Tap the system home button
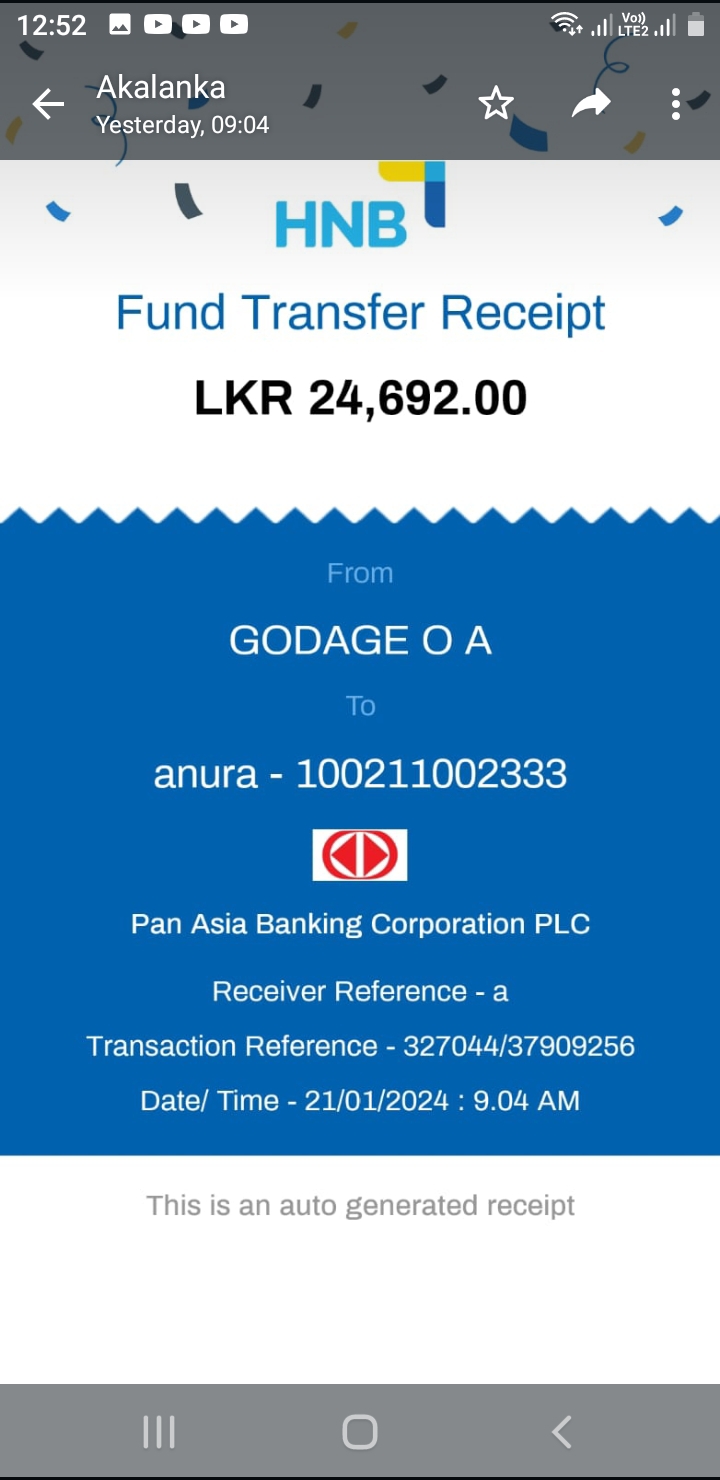Image resolution: width=720 pixels, height=1480 pixels. (x=360, y=1432)
